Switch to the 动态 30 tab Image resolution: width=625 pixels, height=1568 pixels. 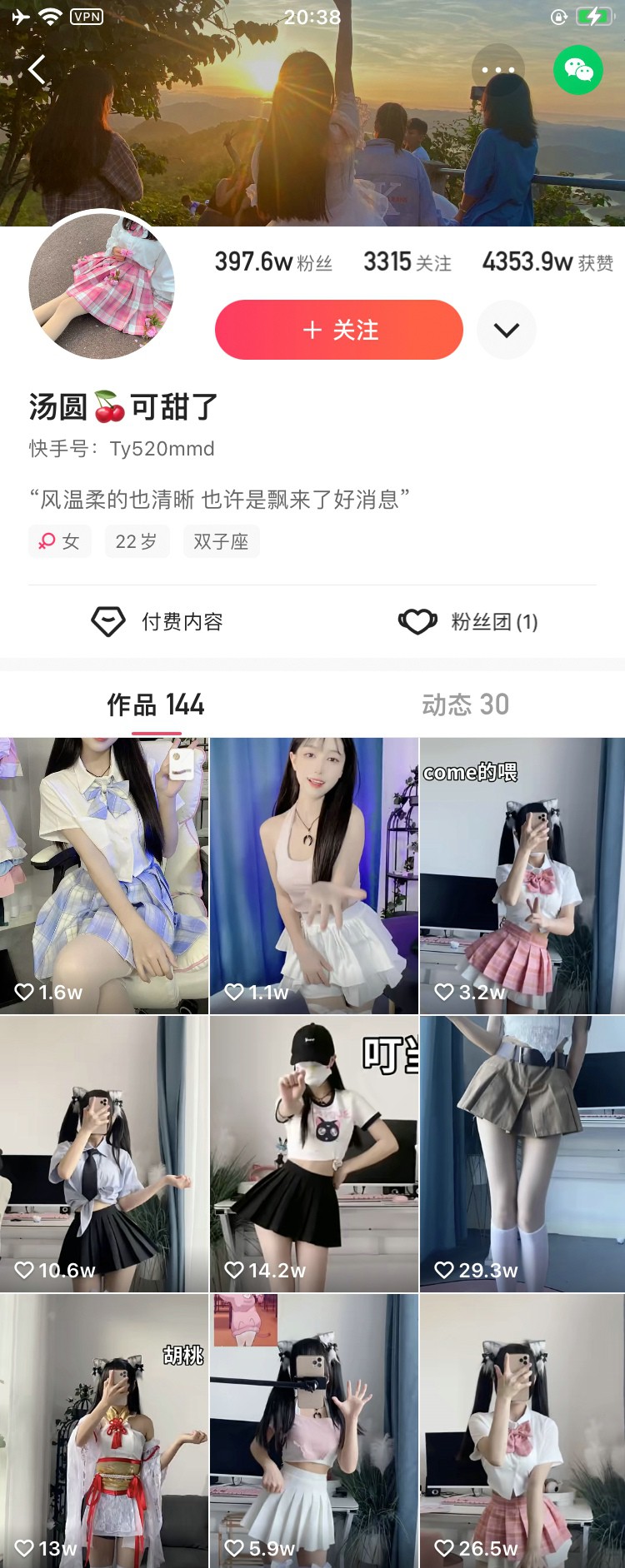point(465,704)
